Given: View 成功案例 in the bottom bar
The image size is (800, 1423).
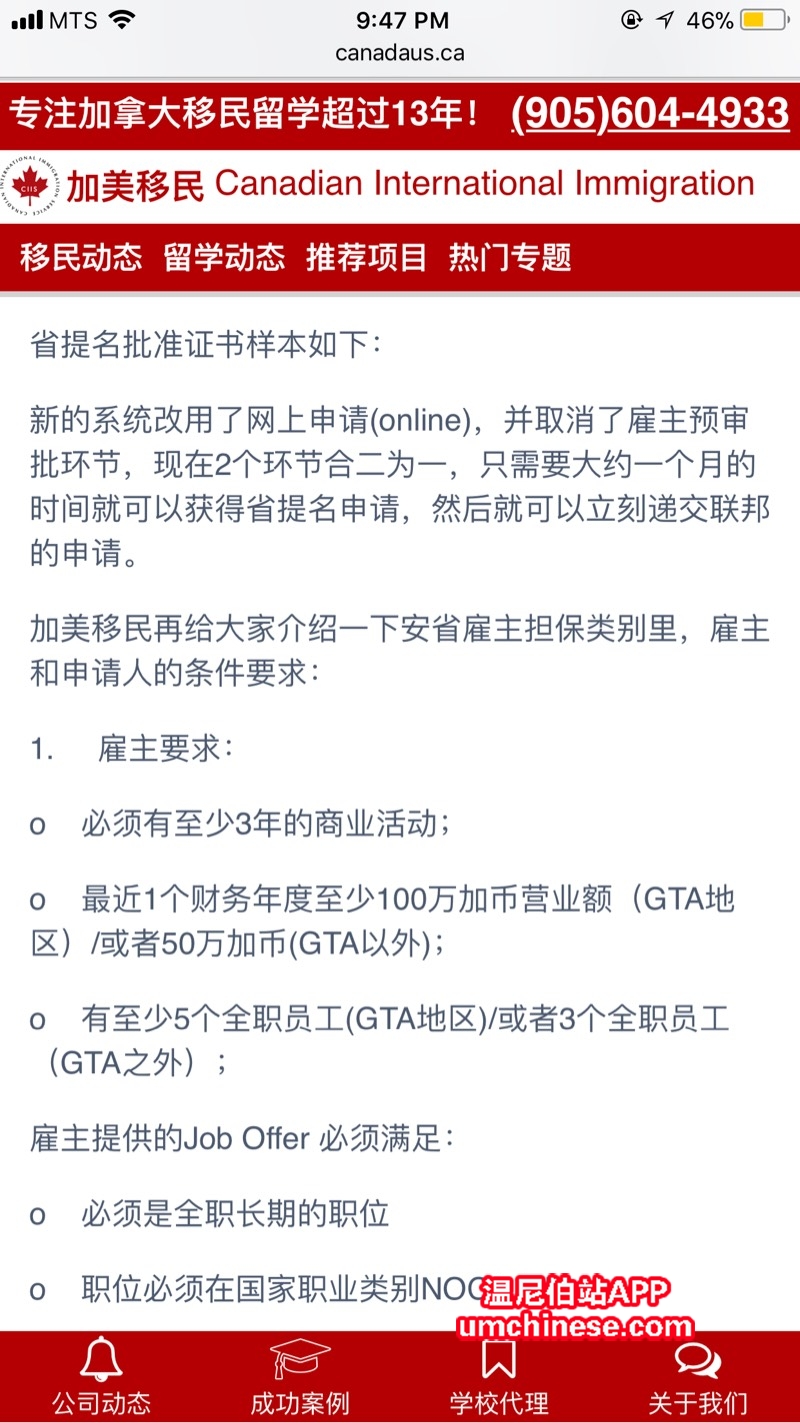Looking at the screenshot, I should click(300, 1377).
